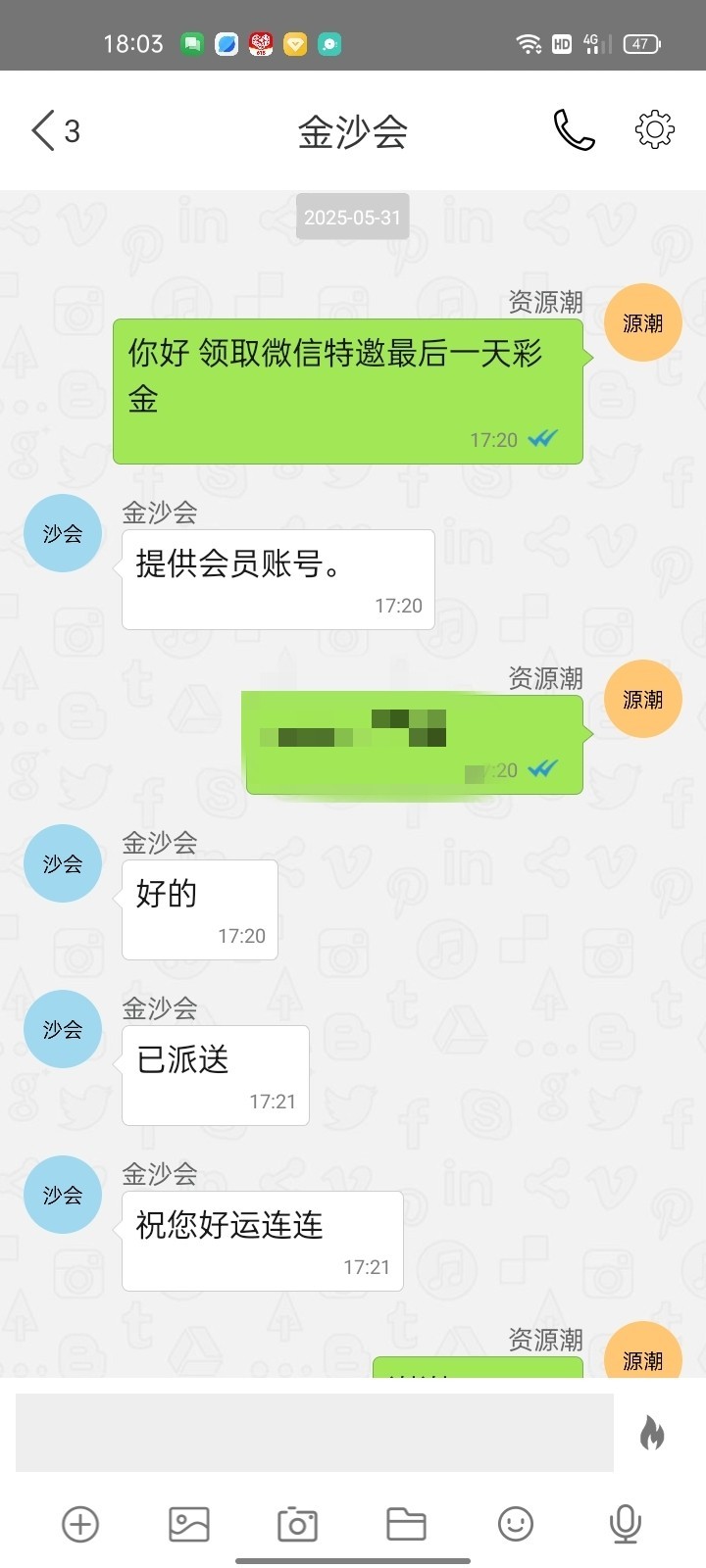Screen dimensions: 706x1568
Task: Focus the message input box
Action: 314,1432
